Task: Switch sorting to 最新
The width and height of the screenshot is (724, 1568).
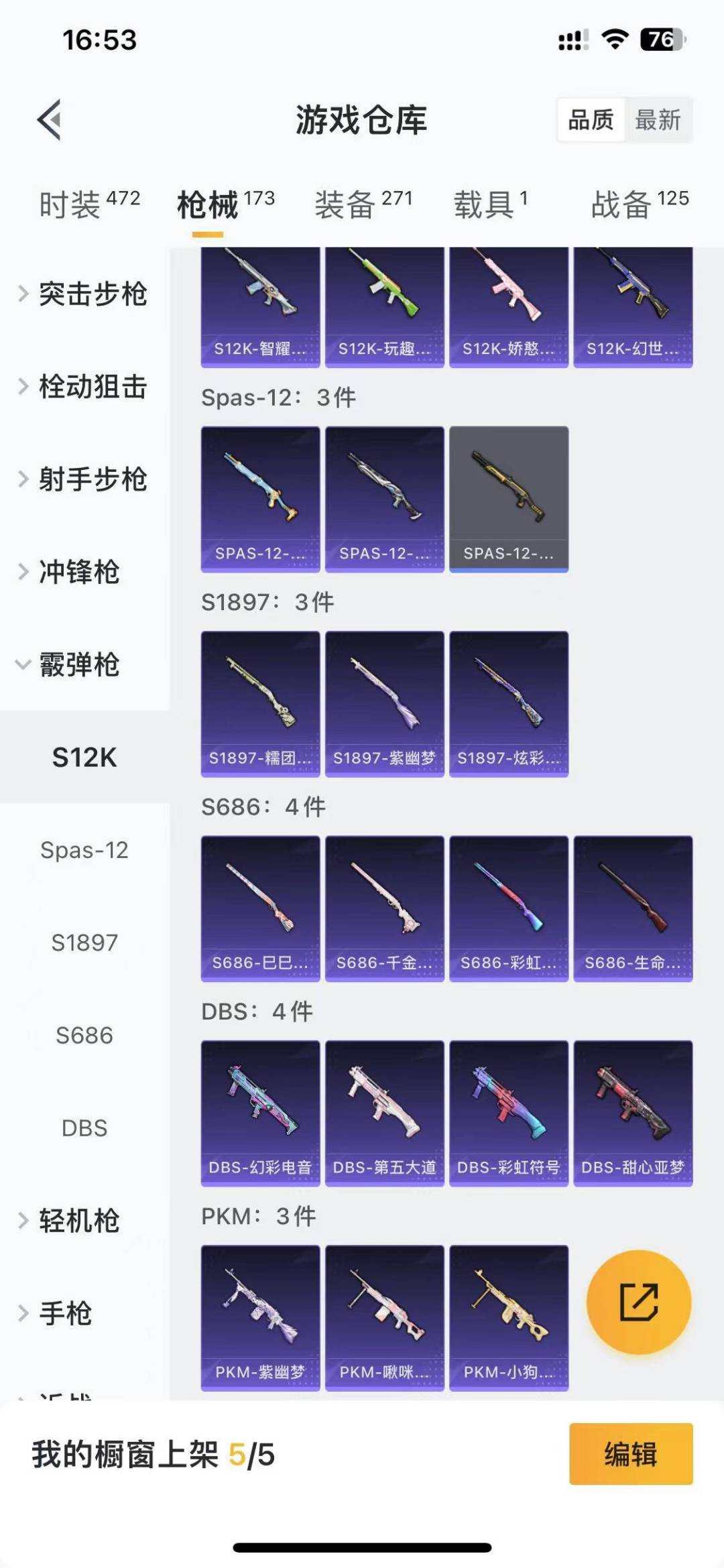Action: tap(659, 121)
